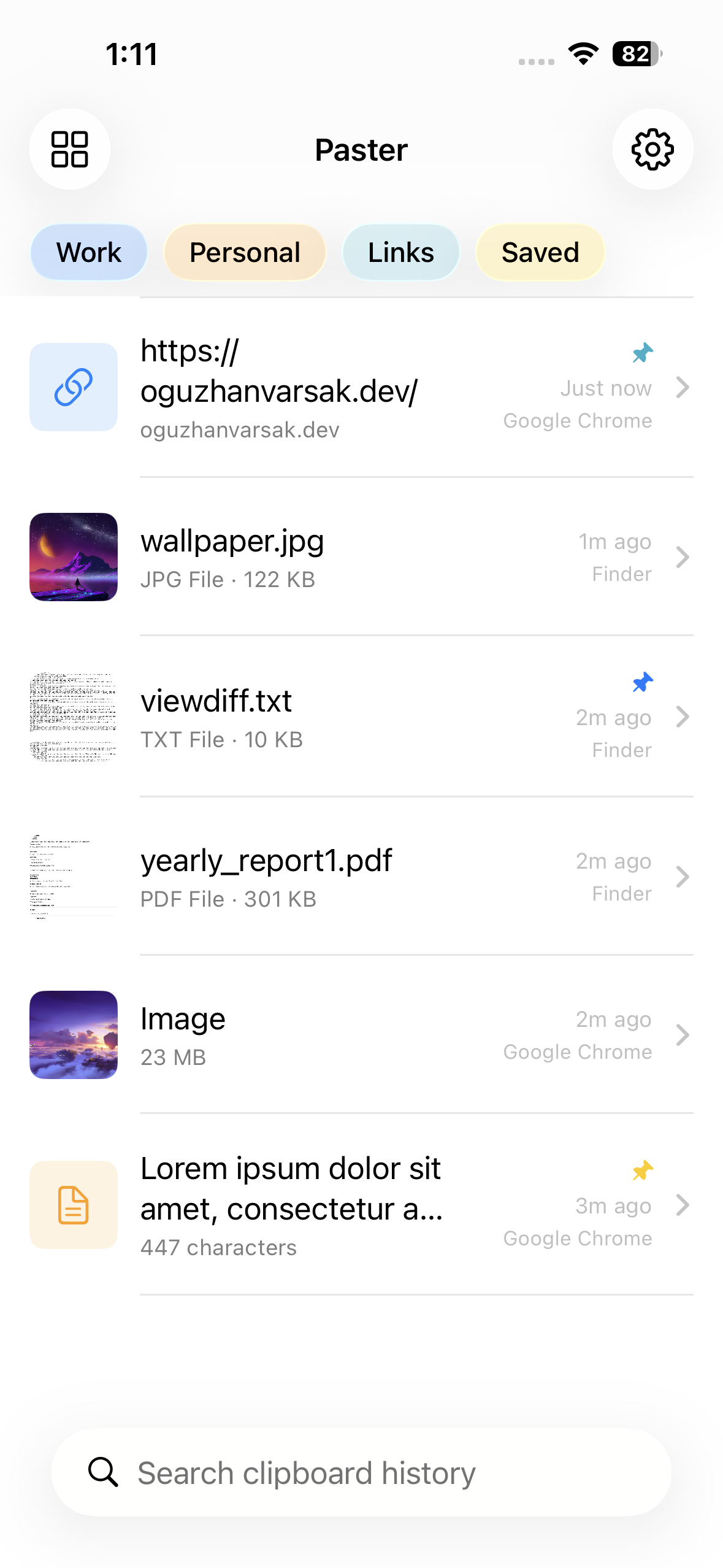
Task: Click the wallpaper.jpg thumbnail image
Action: click(73, 556)
